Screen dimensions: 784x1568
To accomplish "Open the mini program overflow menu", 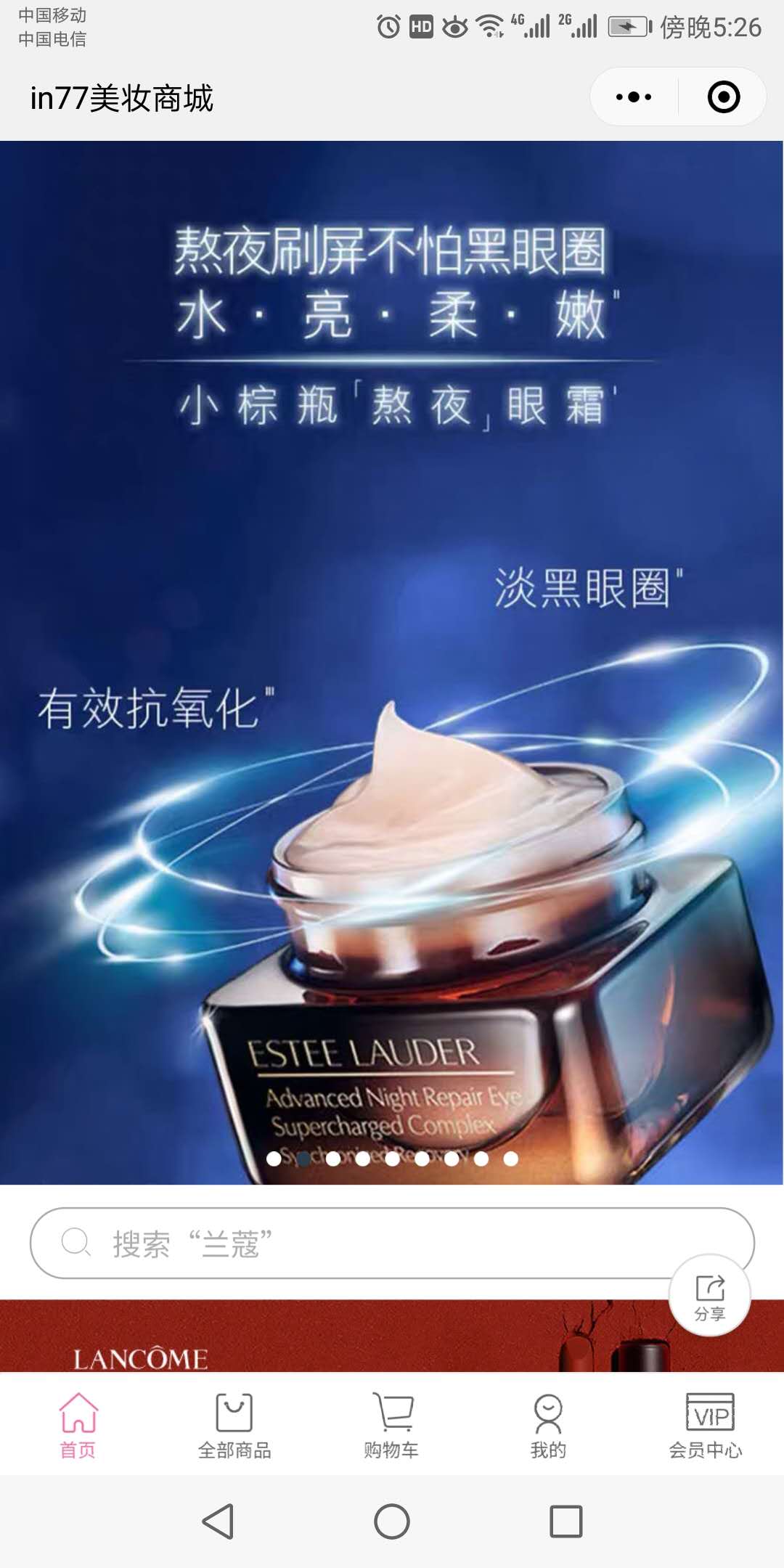I will pos(634,97).
